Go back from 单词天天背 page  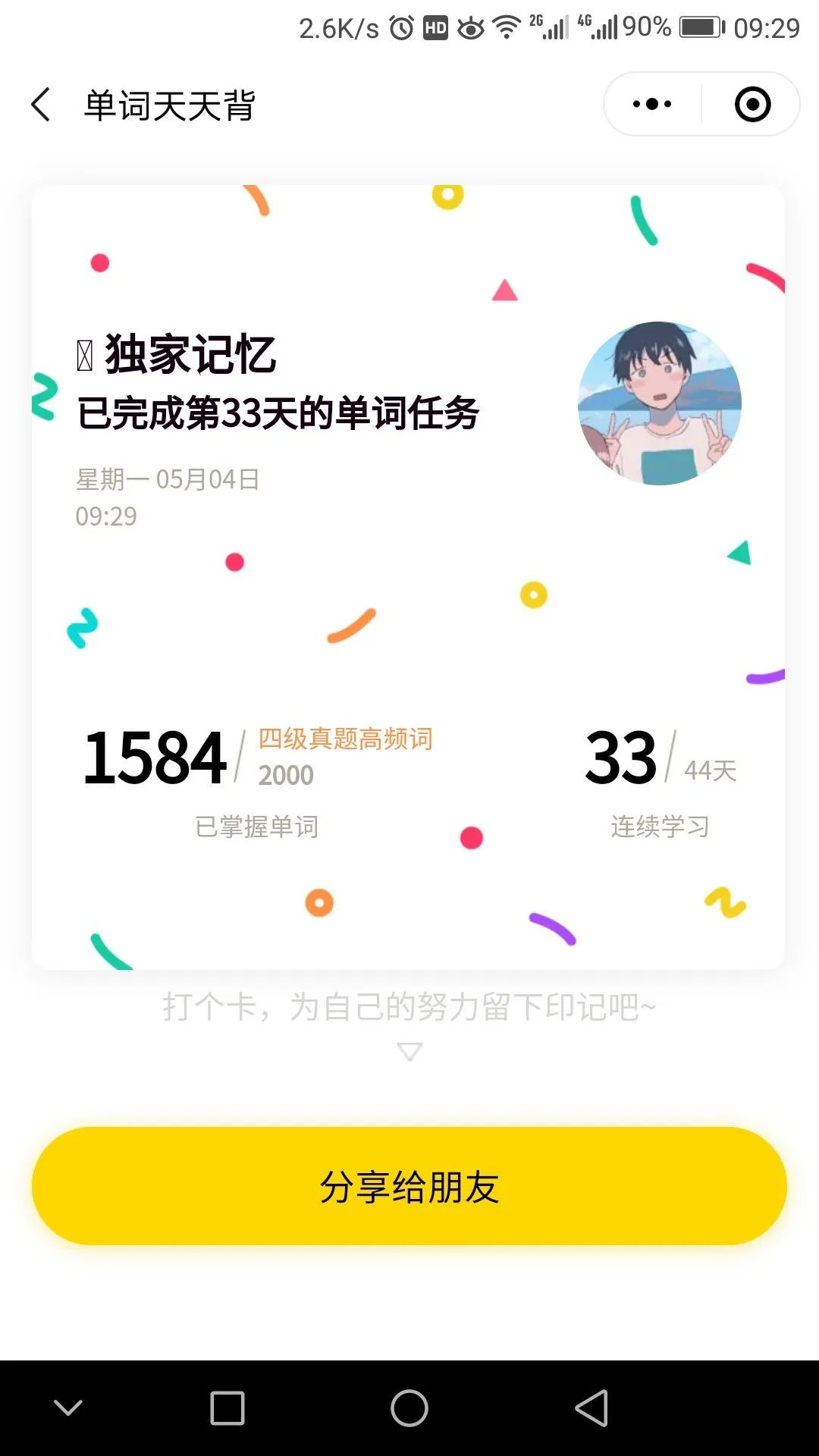[x=41, y=105]
